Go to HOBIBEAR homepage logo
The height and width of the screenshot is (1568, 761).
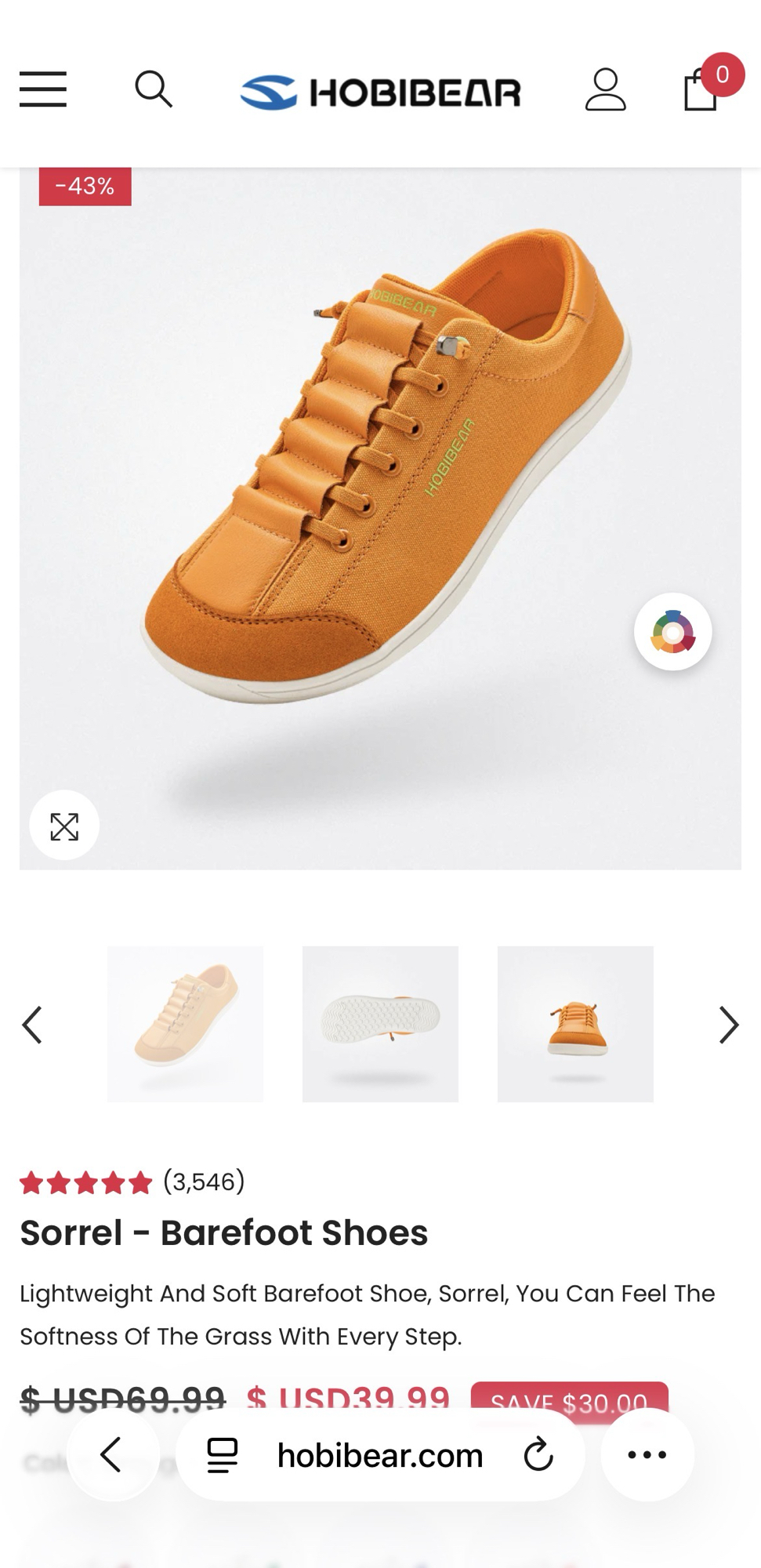pyautogui.click(x=380, y=93)
